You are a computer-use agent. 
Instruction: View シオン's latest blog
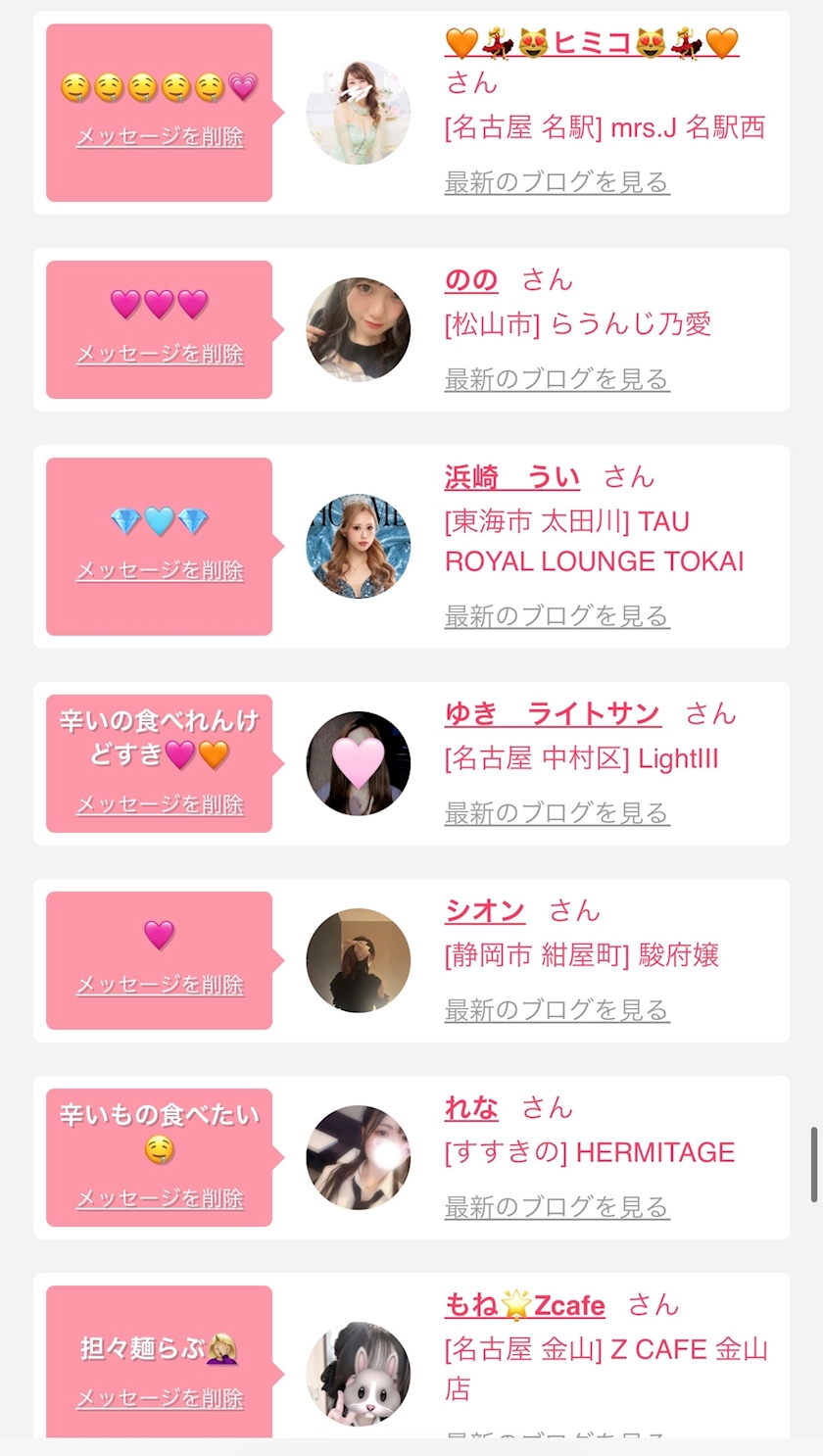tap(557, 1010)
